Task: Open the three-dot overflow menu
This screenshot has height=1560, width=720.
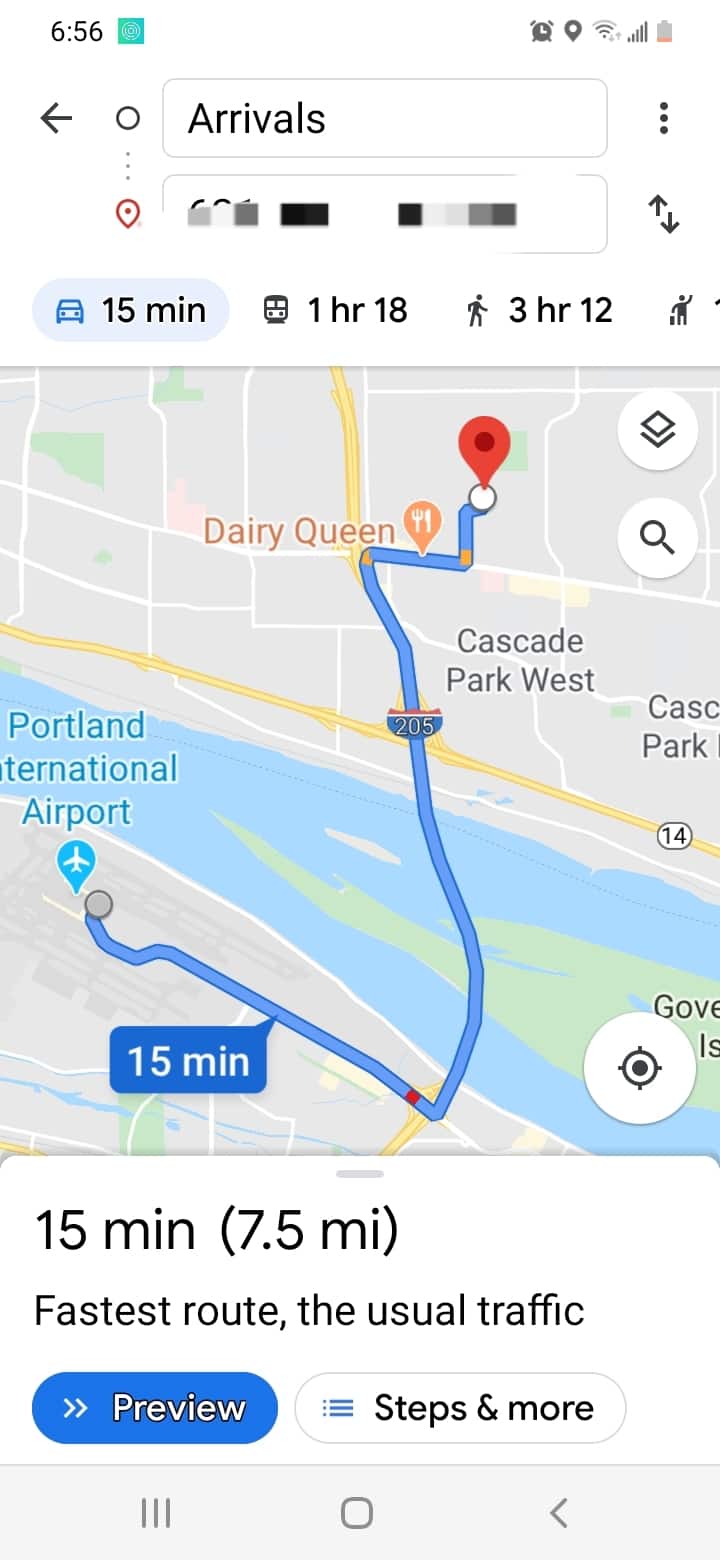Action: pos(663,119)
